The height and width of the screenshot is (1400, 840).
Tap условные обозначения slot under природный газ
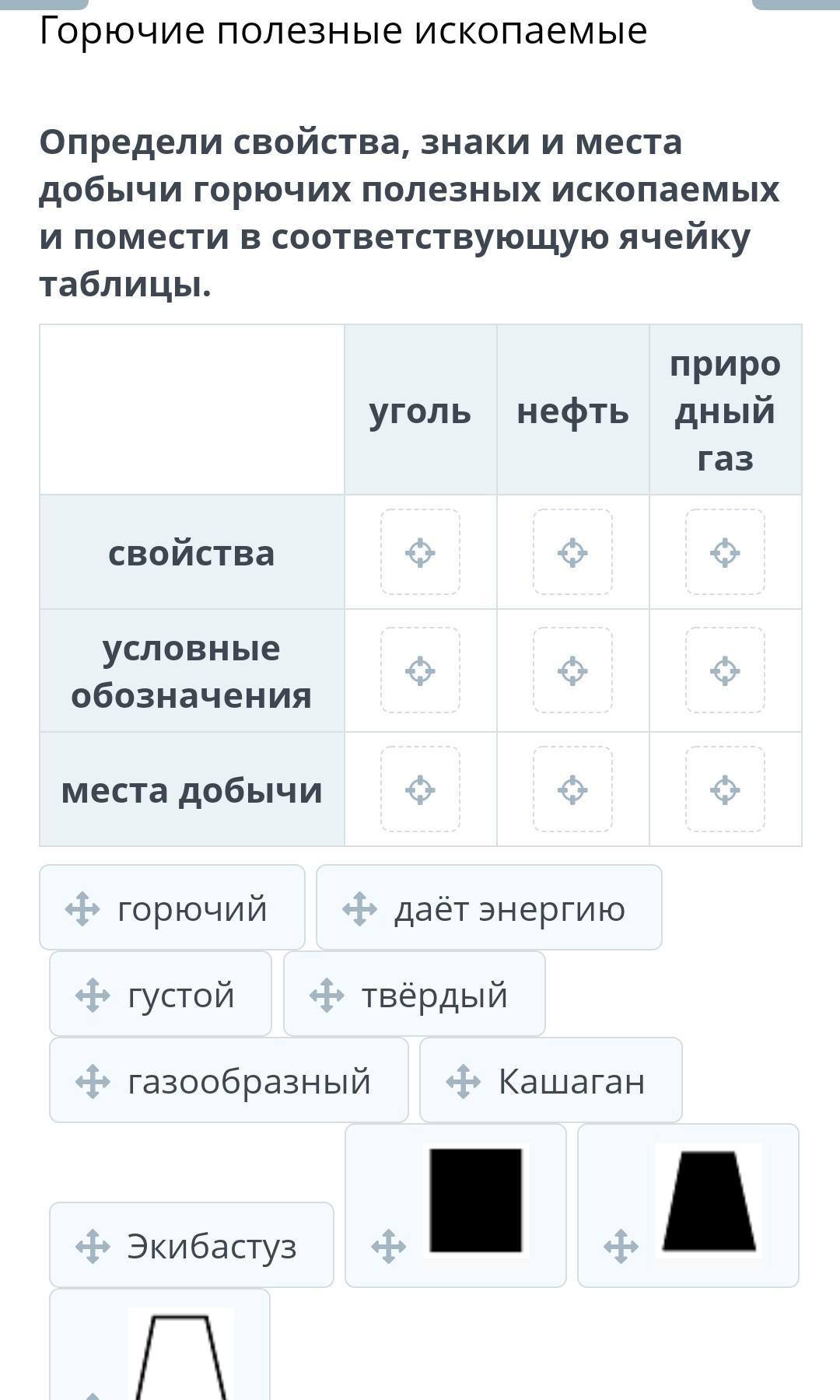[x=725, y=670]
